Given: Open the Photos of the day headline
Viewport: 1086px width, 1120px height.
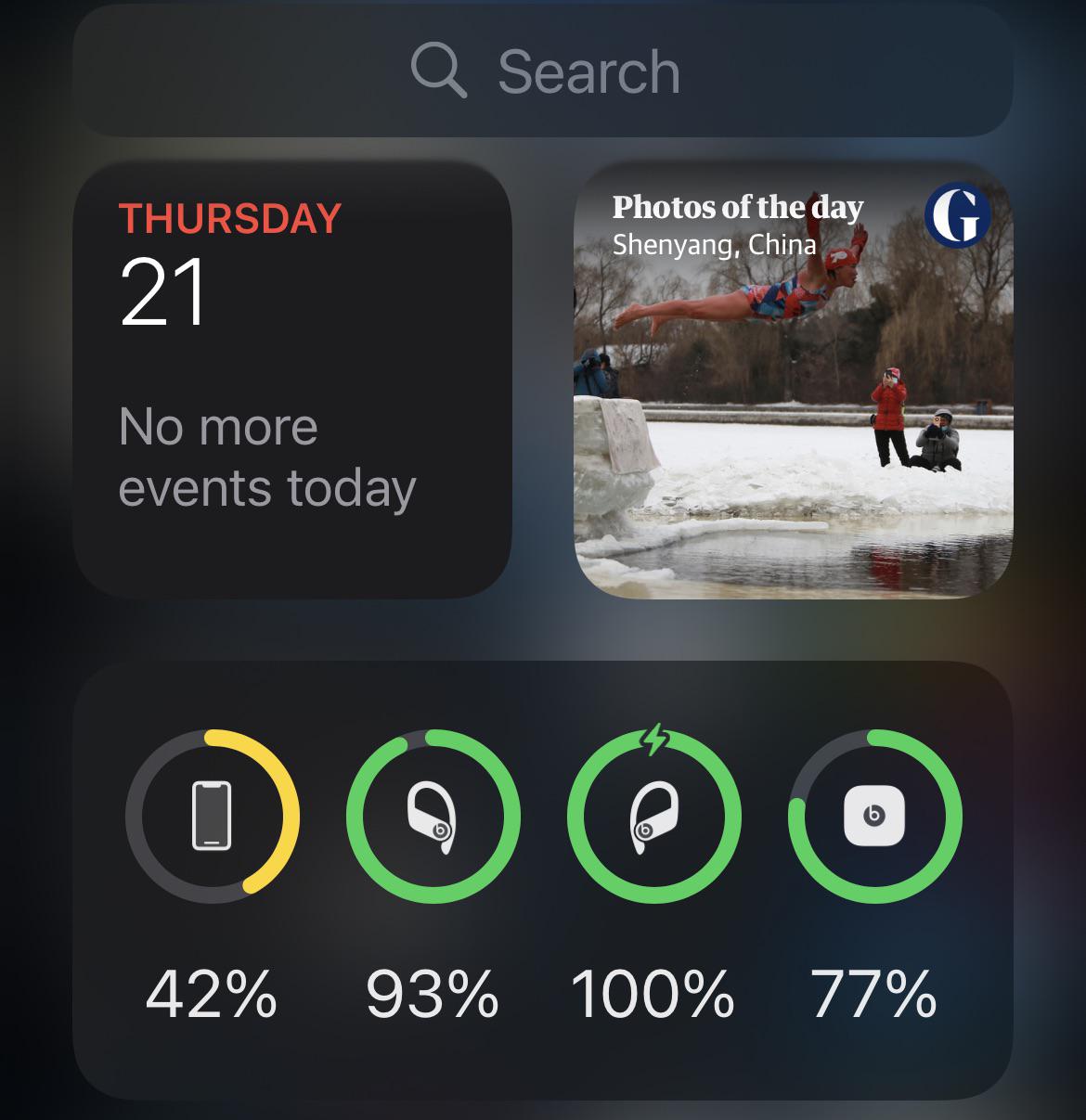Looking at the screenshot, I should (736, 208).
